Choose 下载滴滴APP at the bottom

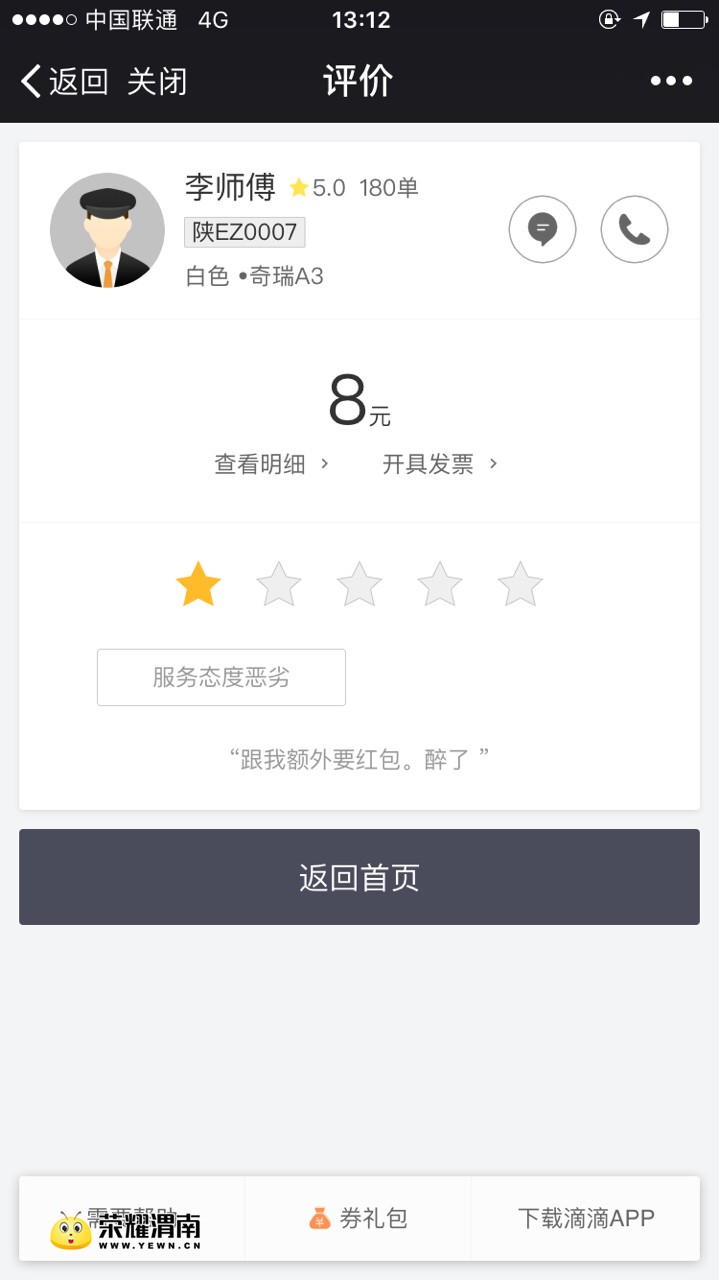pyautogui.click(x=585, y=1218)
